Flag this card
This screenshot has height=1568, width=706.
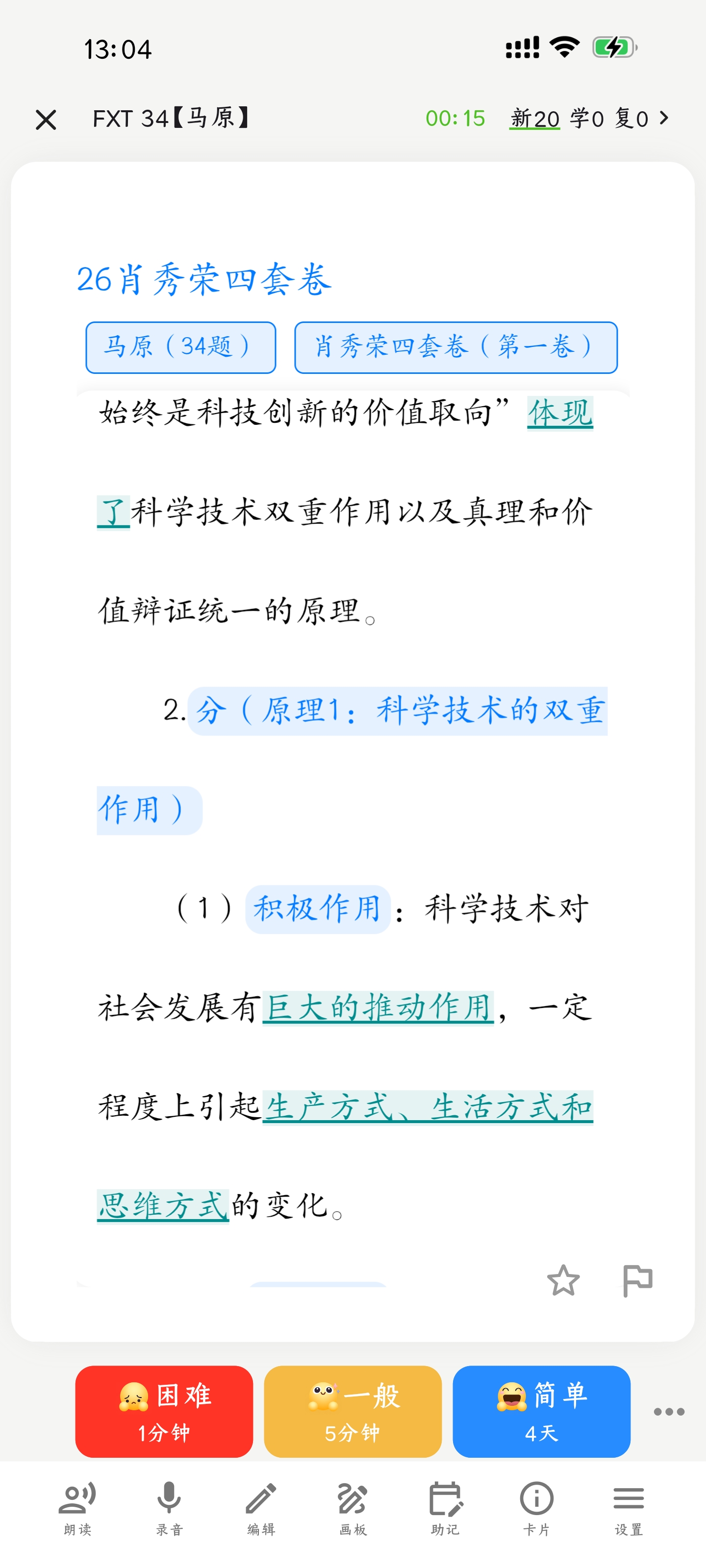637,1280
